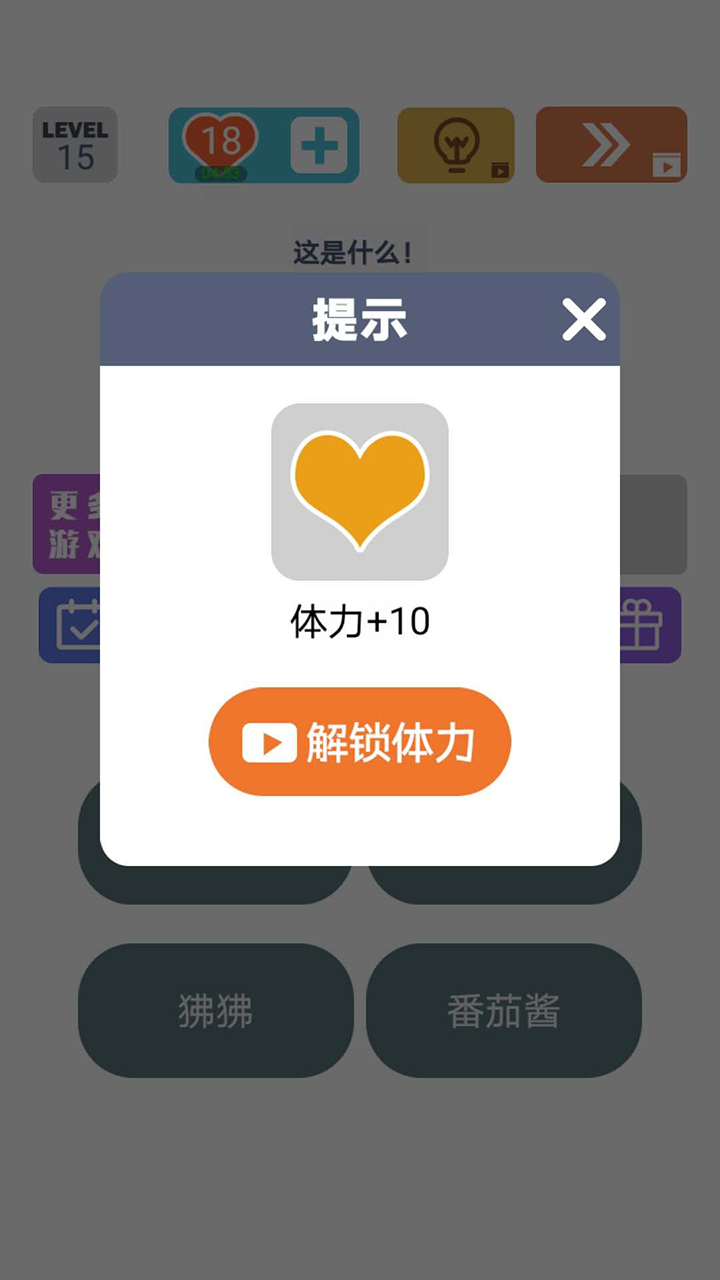Viewport: 720px width, 1280px height.
Task: Tap the 解锁体力 video button
Action: [x=360, y=742]
